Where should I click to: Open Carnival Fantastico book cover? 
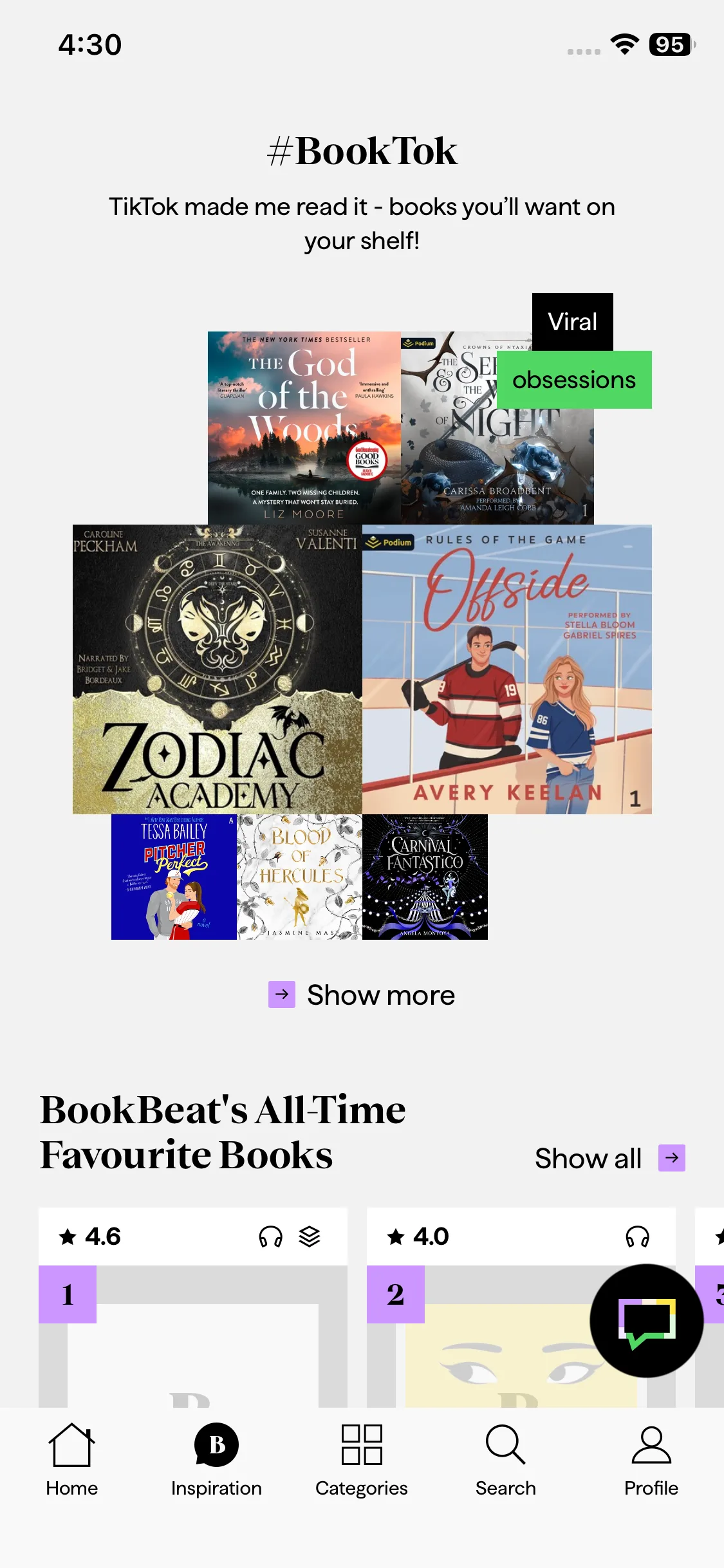click(425, 877)
